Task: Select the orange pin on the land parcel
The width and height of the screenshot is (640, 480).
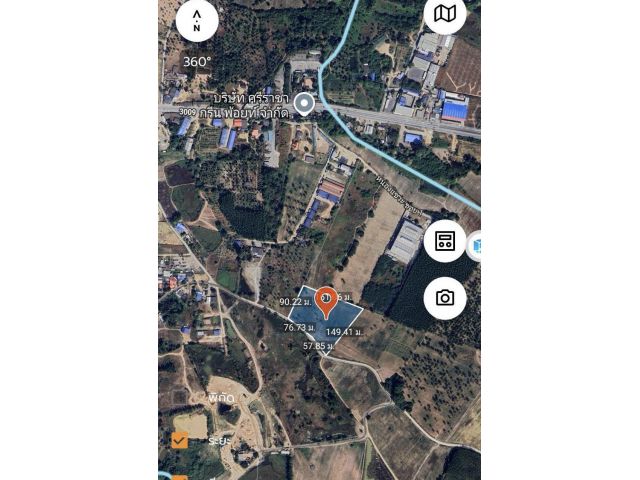Action: [326, 299]
